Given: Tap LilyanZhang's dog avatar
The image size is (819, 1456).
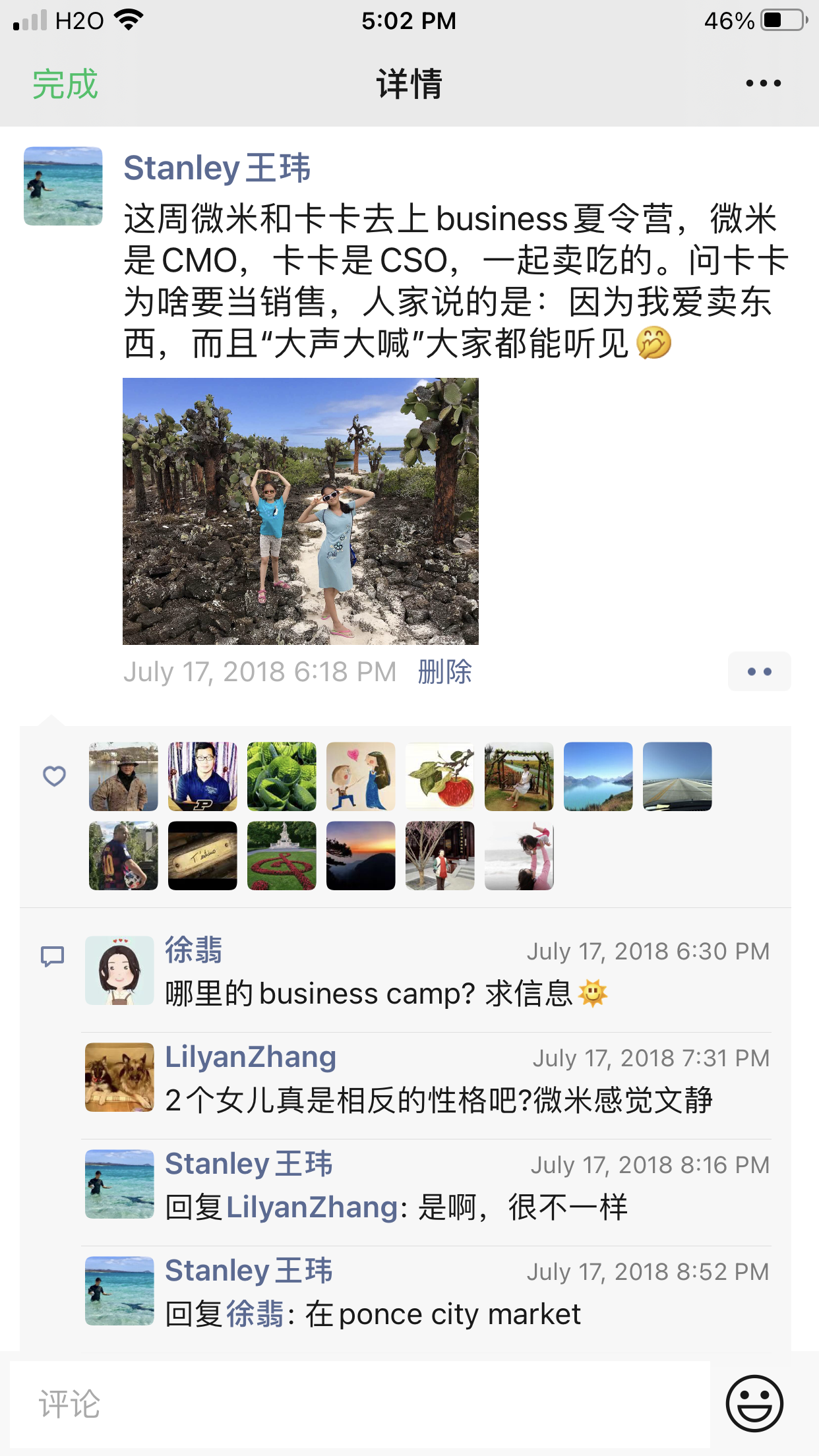Looking at the screenshot, I should (119, 1077).
